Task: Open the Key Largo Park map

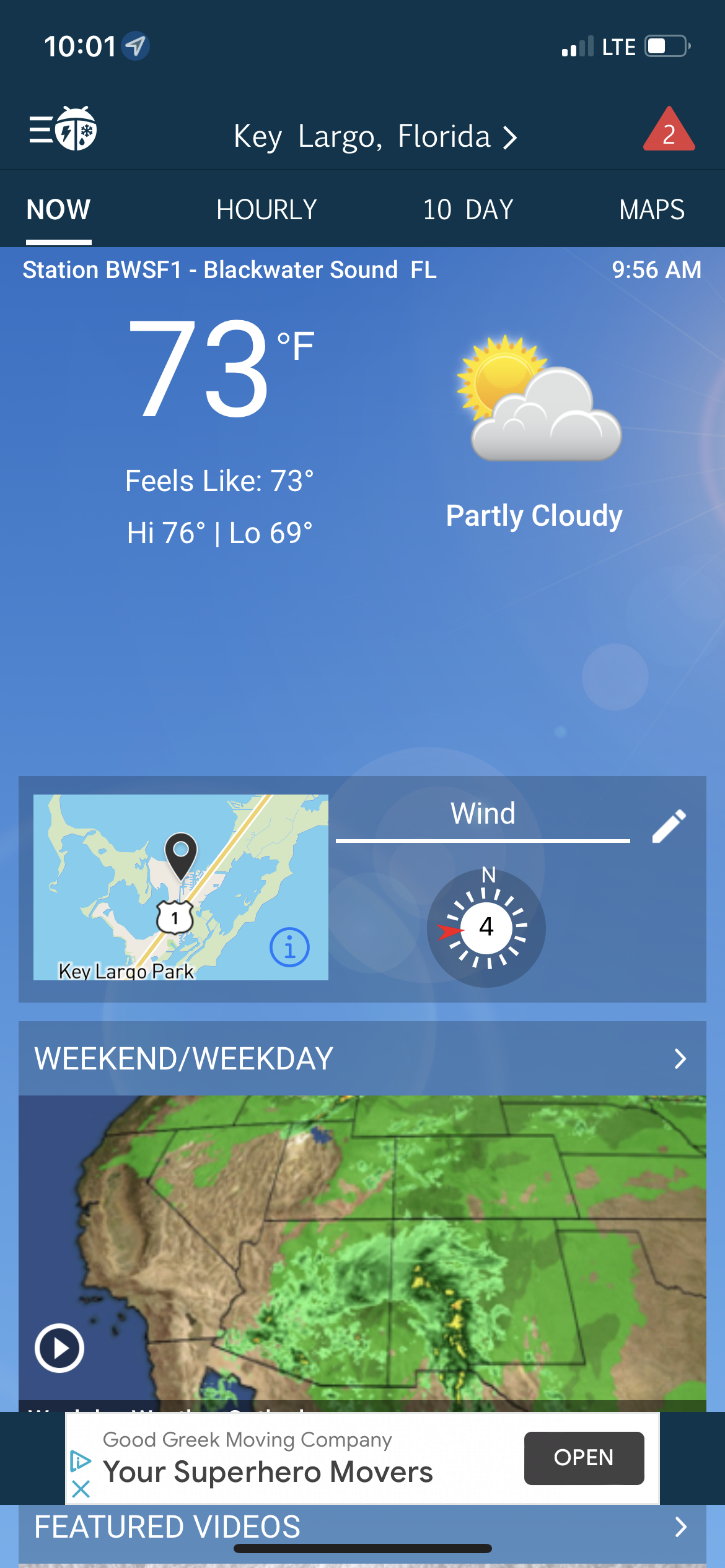Action: point(181,887)
